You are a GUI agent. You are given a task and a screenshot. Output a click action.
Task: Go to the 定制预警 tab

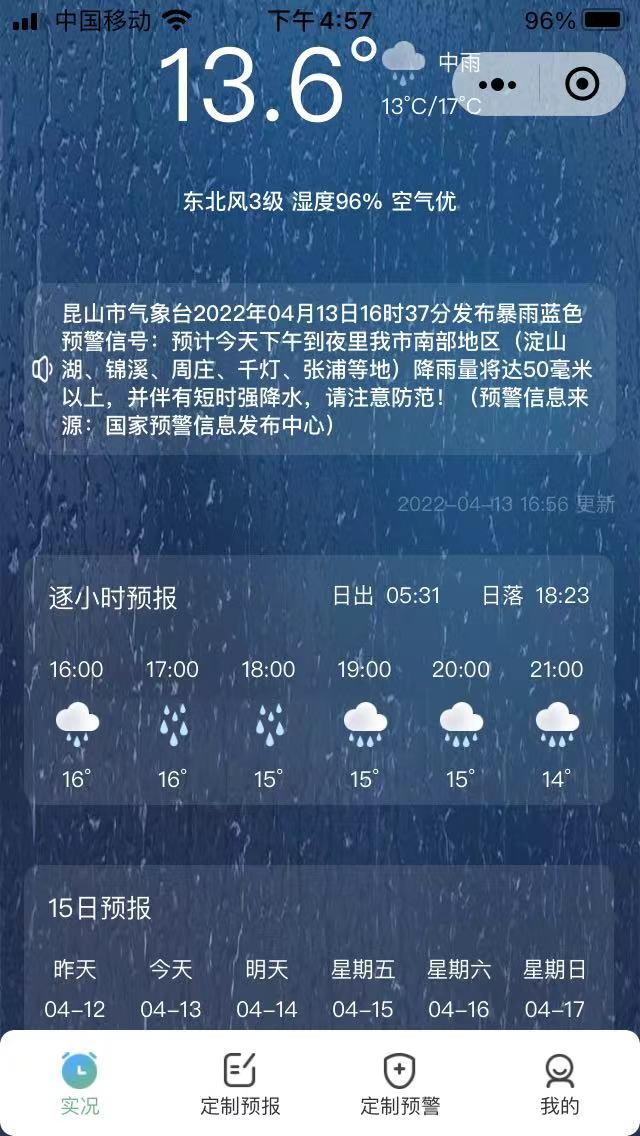point(400,1084)
